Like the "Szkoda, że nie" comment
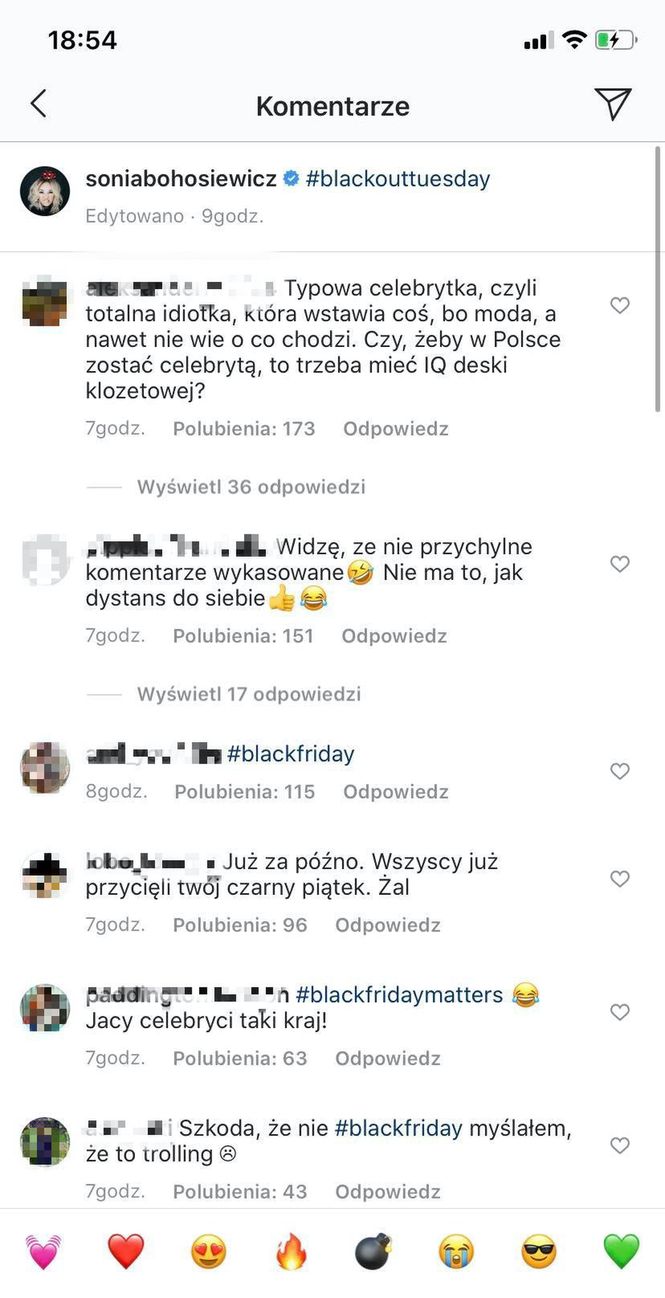 click(620, 1146)
